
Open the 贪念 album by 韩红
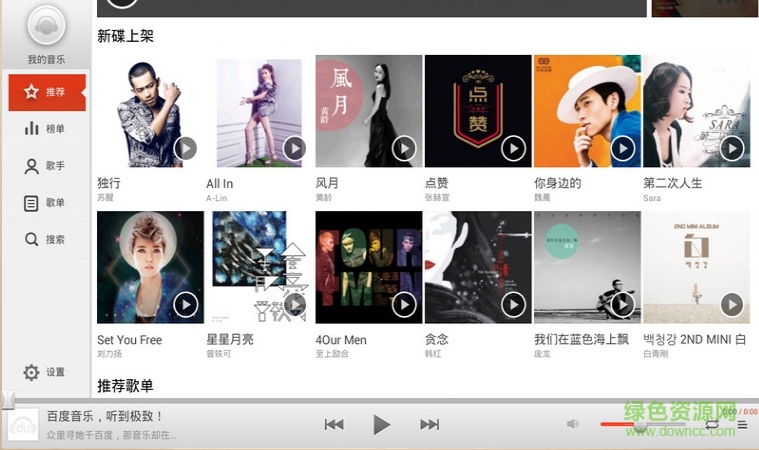[478, 267]
